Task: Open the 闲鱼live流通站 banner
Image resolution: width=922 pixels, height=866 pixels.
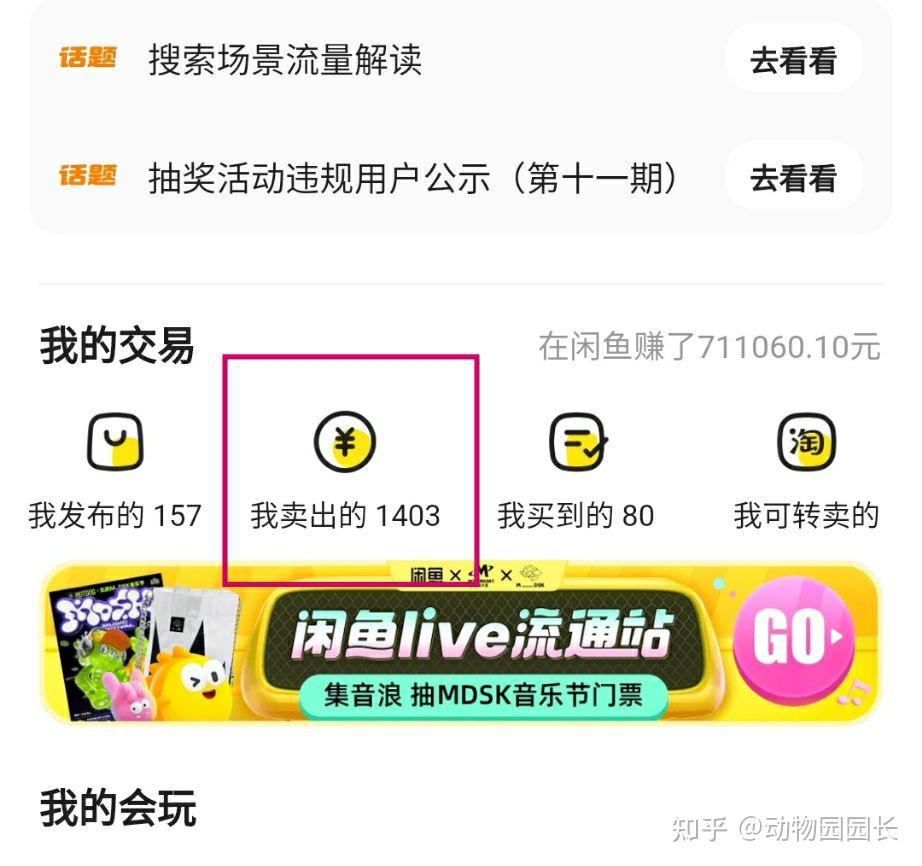Action: (x=460, y=642)
